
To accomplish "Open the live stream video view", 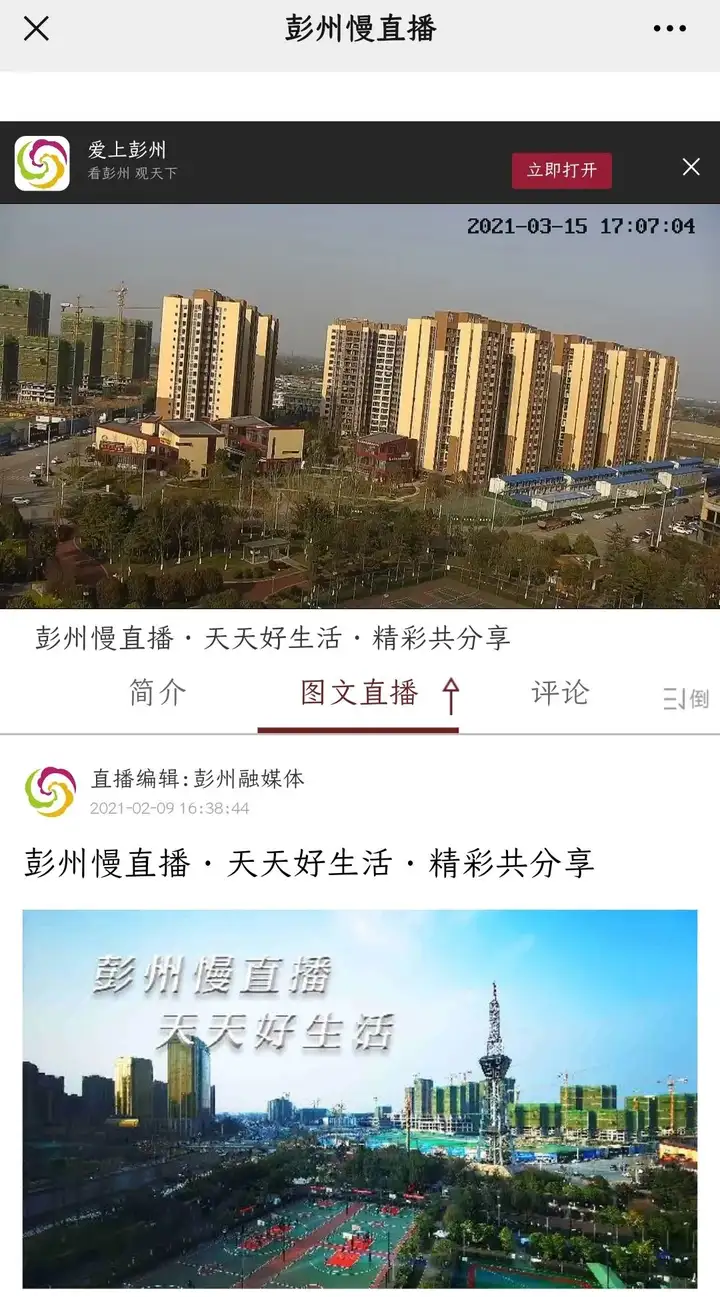I will coord(360,406).
